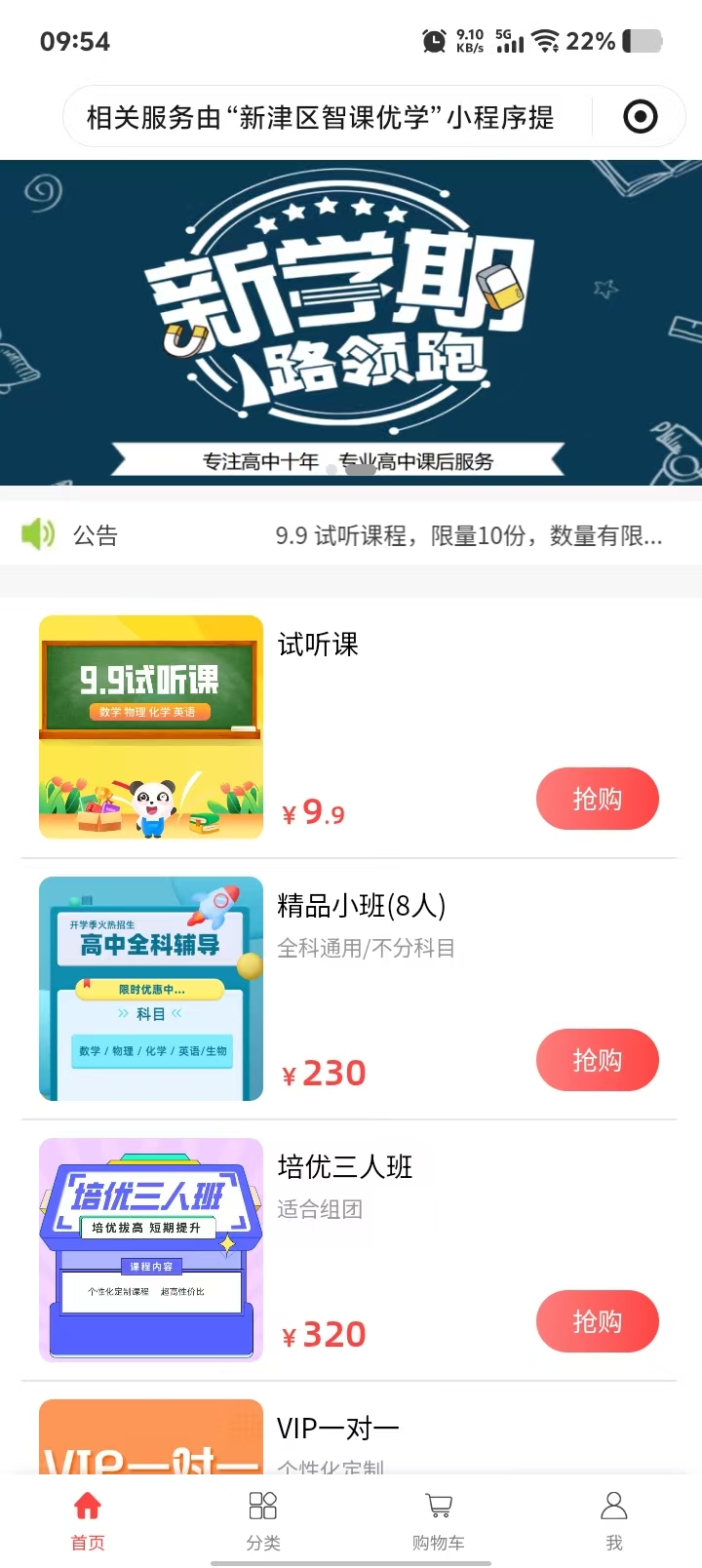Go to the 我 profile tab
Viewport: 702px width, 1568px height.
614,1519
